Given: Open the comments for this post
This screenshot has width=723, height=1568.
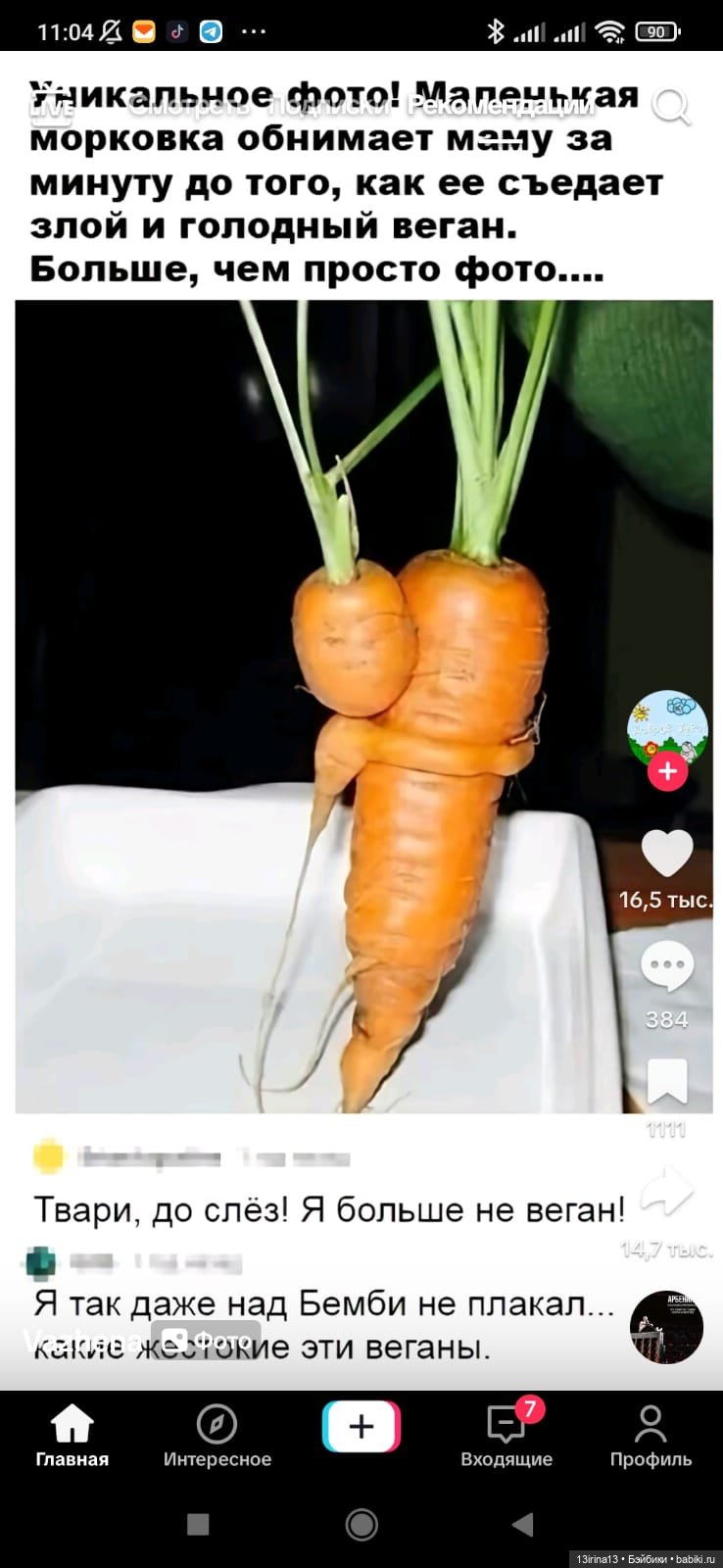Looking at the screenshot, I should pyautogui.click(x=667, y=968).
